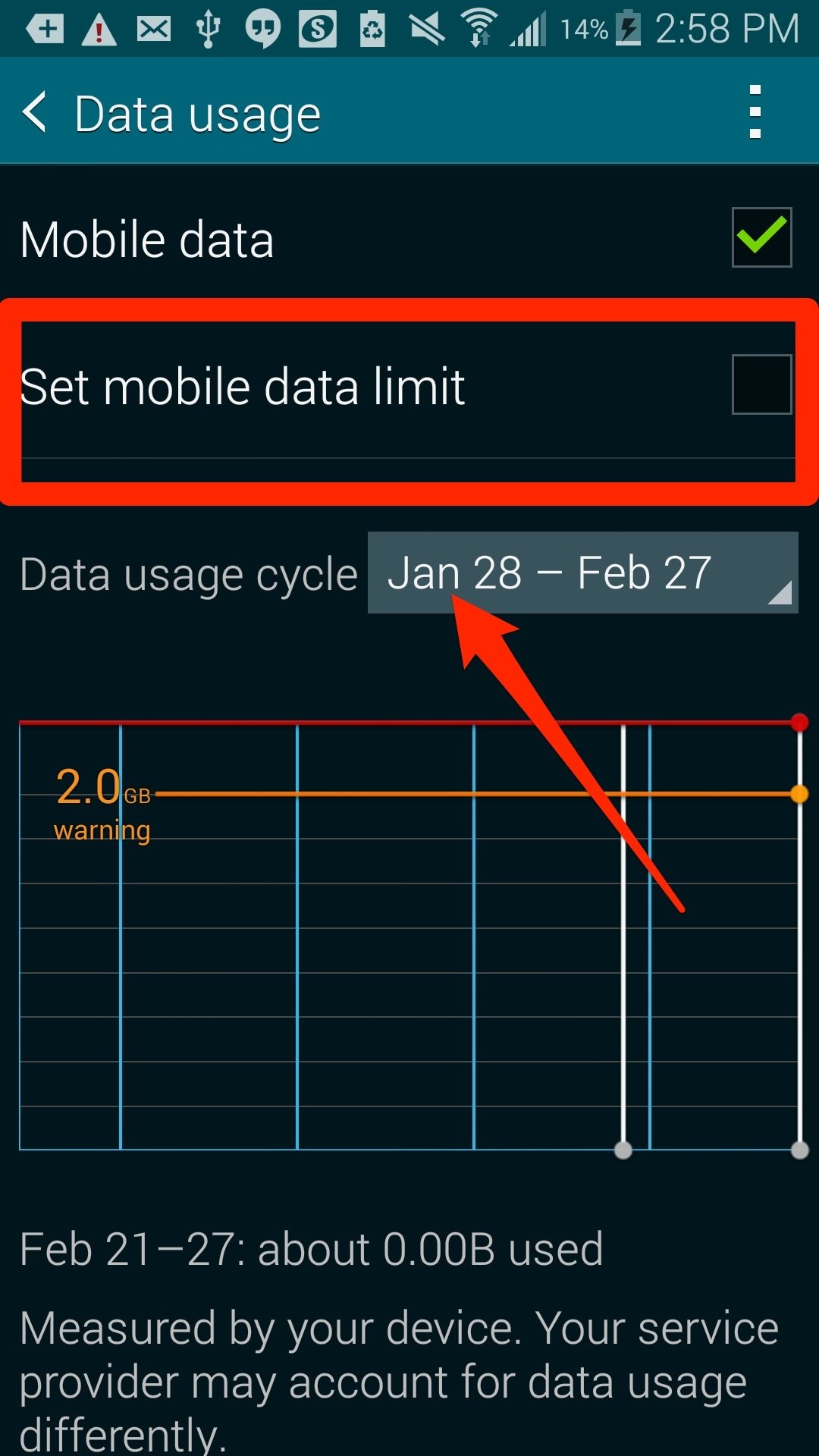Go back from Data usage

(36, 112)
